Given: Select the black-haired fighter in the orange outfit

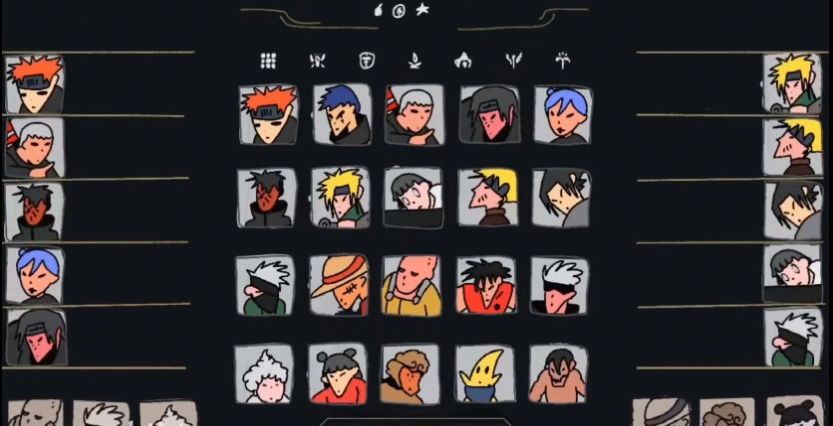Looking at the screenshot, I should [x=485, y=285].
